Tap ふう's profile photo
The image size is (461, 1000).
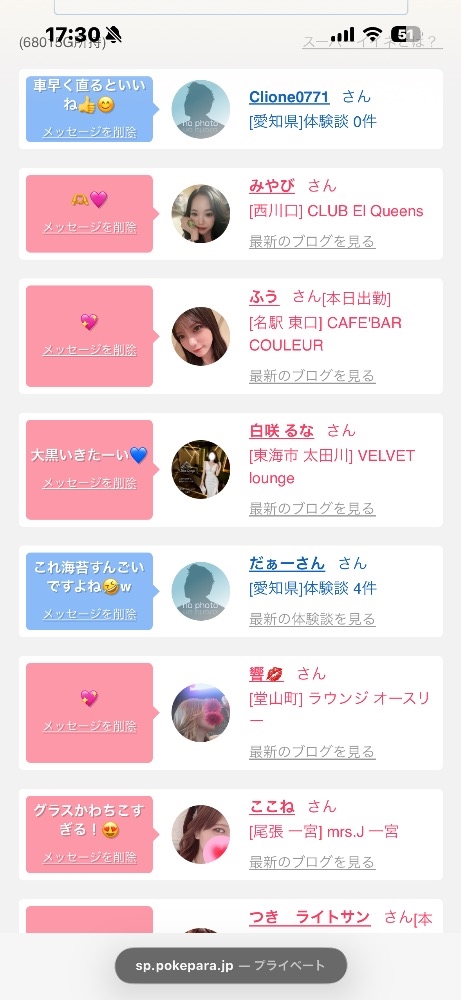(201, 336)
